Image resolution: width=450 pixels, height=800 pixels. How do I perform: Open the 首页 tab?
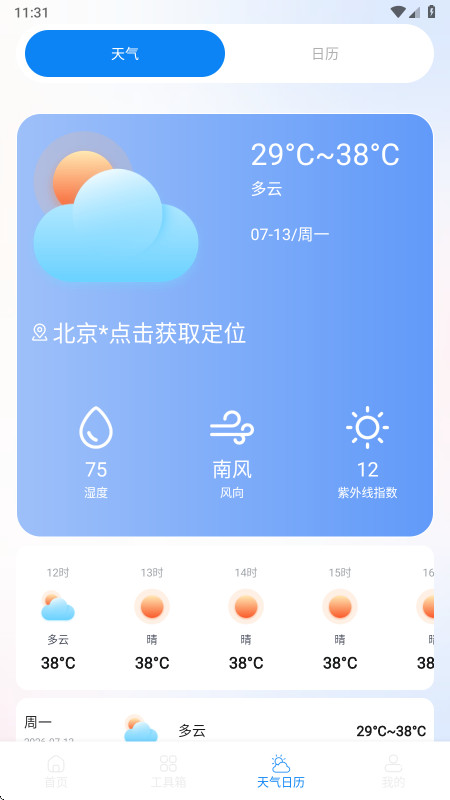click(56, 771)
